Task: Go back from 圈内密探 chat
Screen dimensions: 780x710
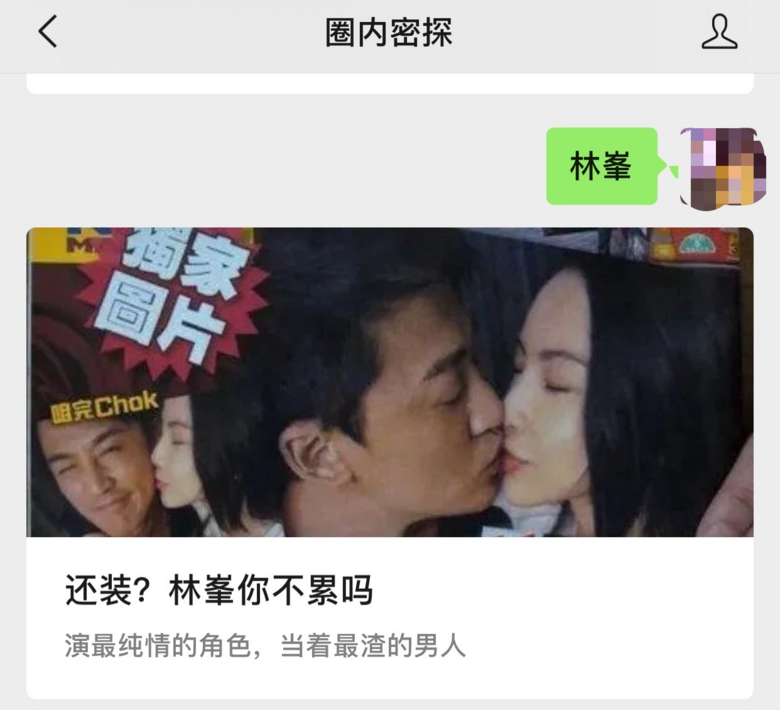Action: pos(47,32)
